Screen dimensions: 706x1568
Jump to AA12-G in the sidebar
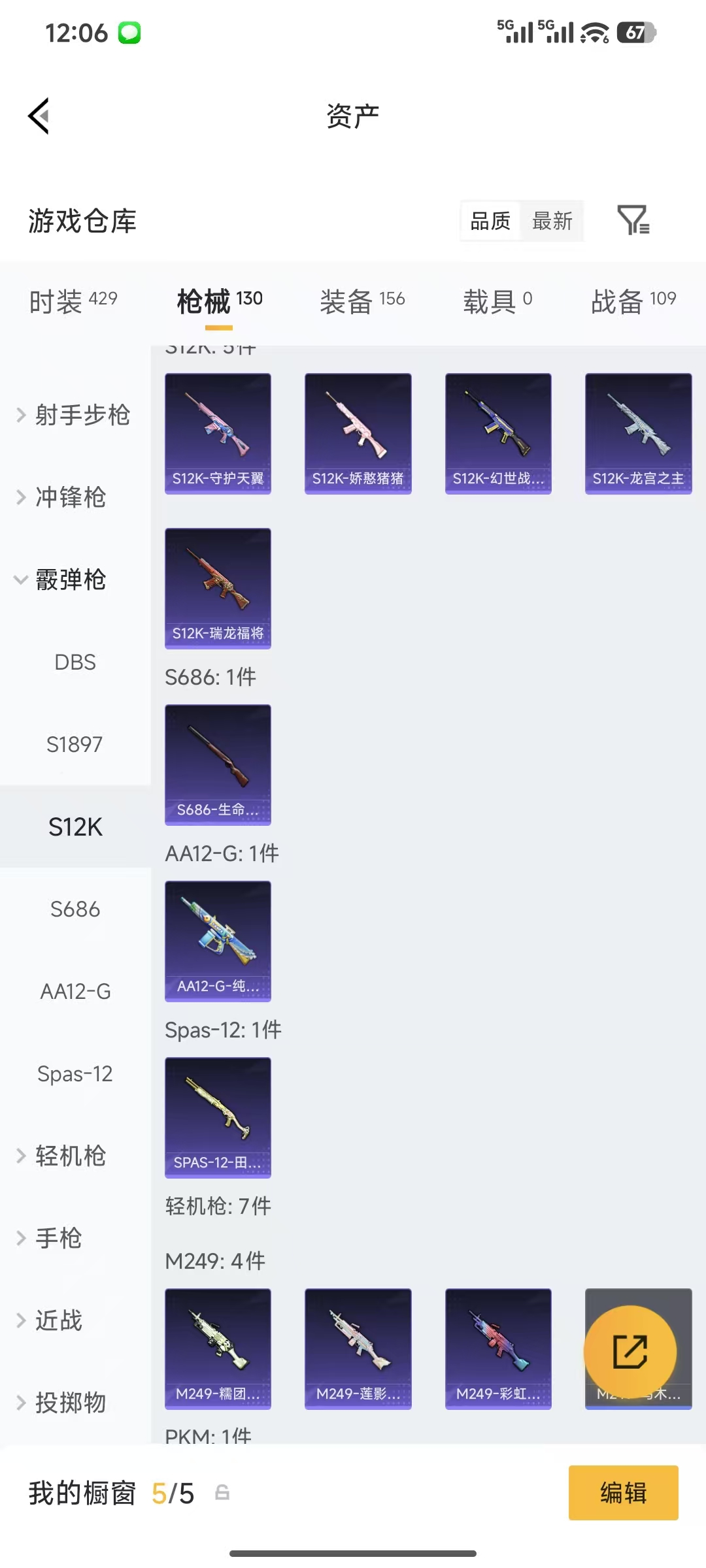pos(75,991)
